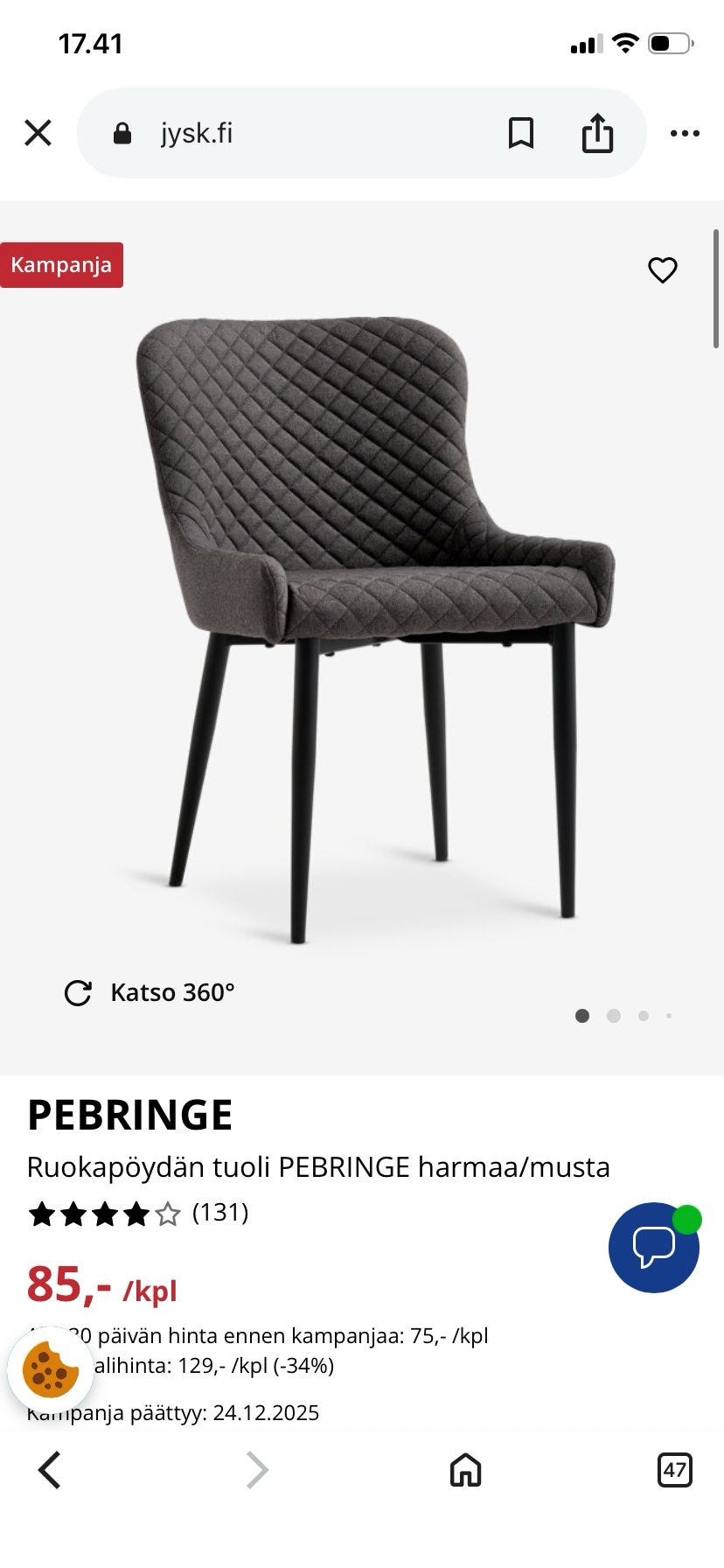Go back to the previous page
Screen dimensions: 724x1568
[50, 1470]
